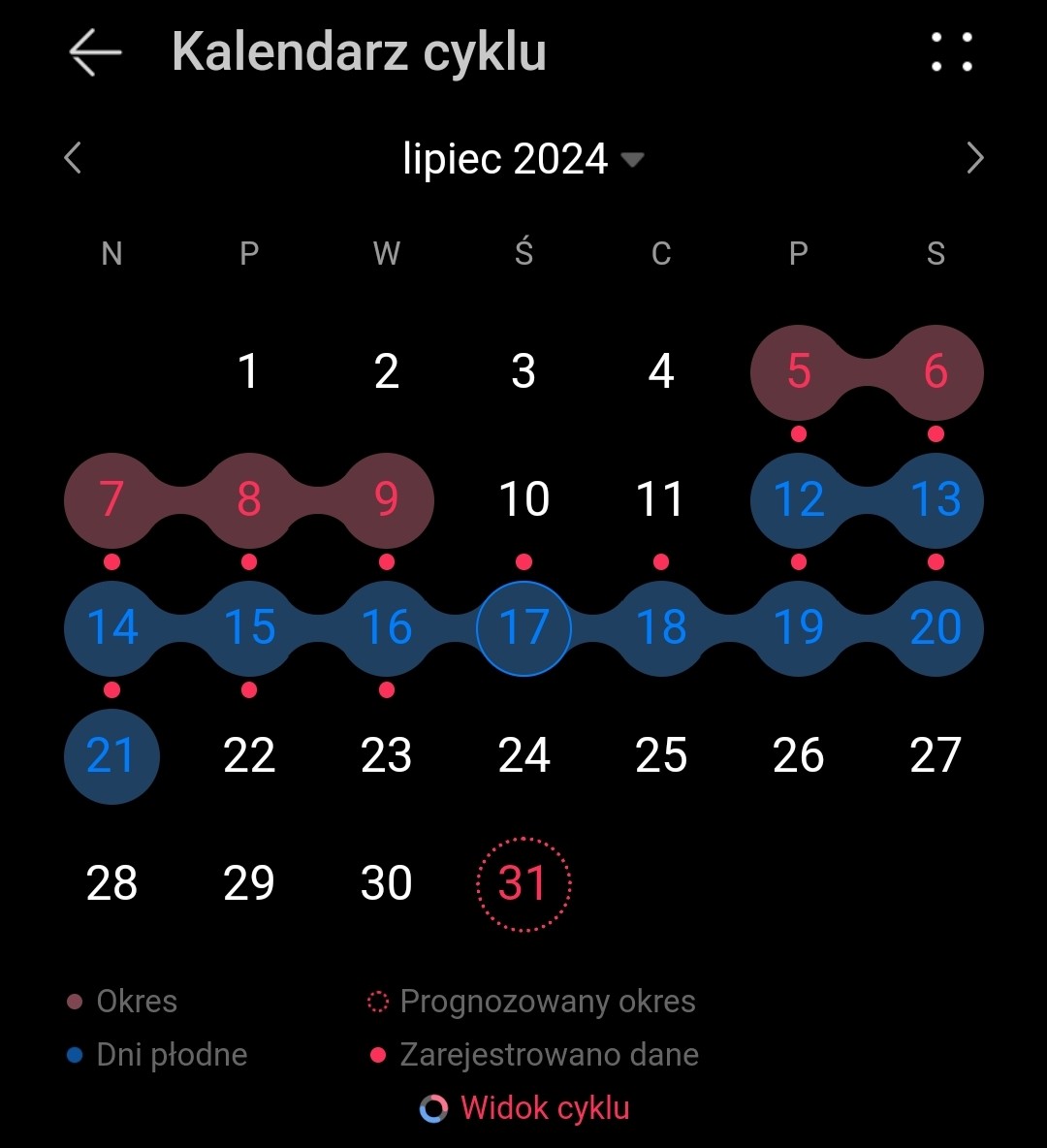Viewport: 1047px width, 1148px height.
Task: Go to the previous month
Action: 73,158
